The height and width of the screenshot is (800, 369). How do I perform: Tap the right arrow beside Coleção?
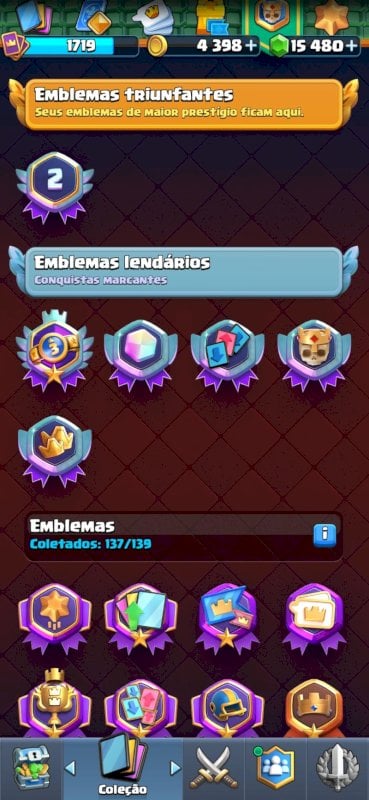(175, 767)
